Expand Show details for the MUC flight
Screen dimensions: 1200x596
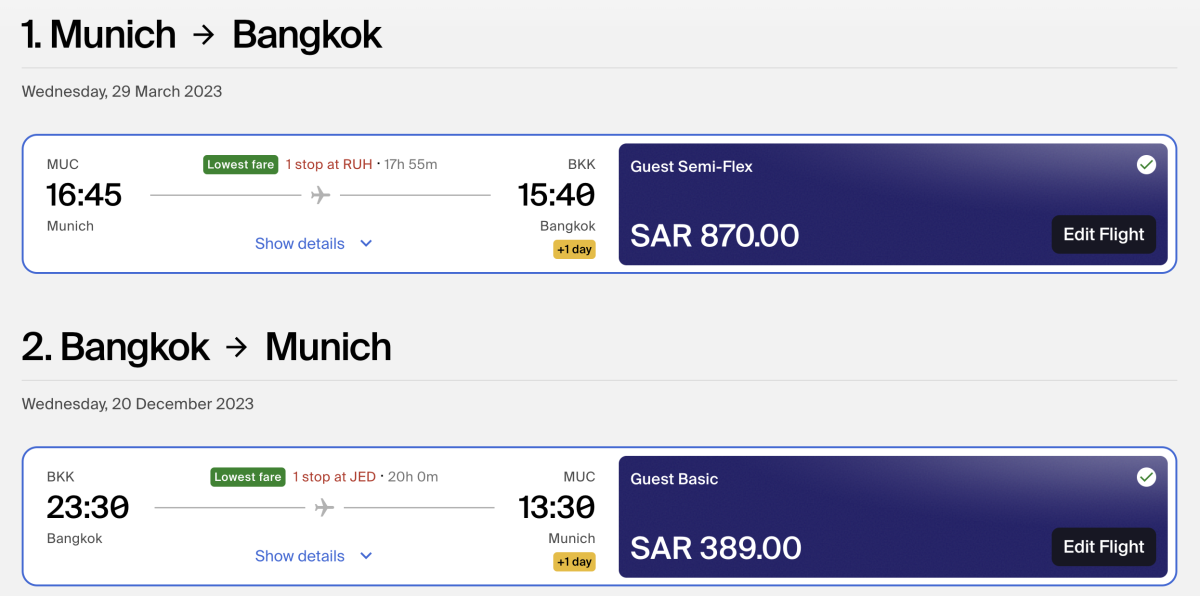pyautogui.click(x=313, y=243)
